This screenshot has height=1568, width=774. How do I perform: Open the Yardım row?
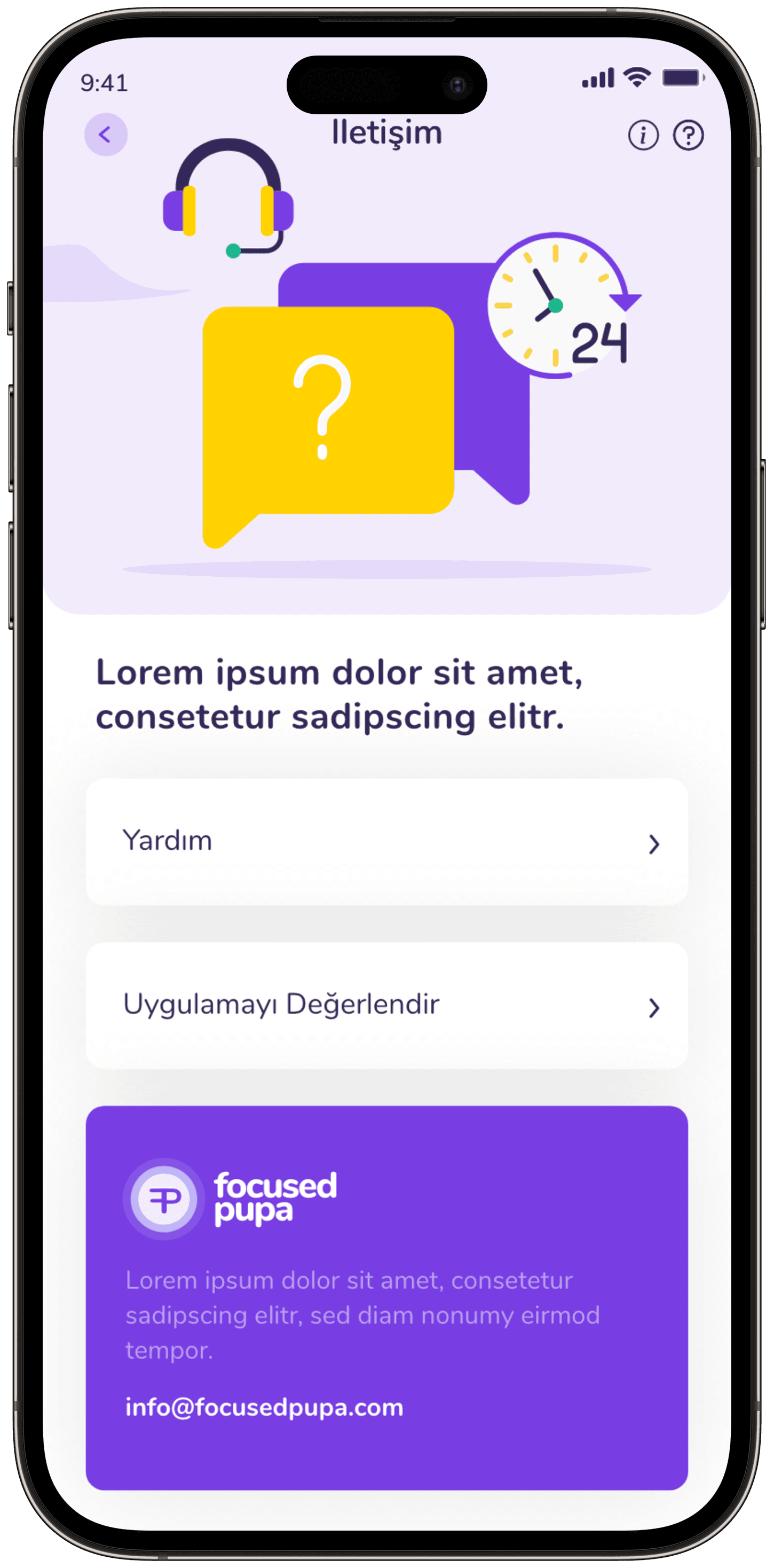click(387, 842)
